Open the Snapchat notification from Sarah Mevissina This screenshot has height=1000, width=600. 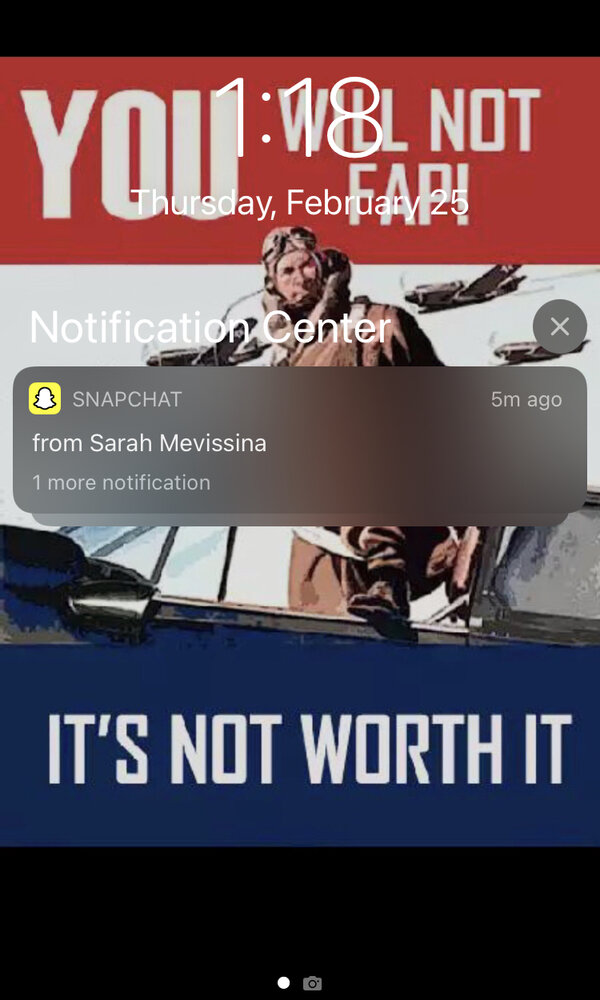click(300, 439)
